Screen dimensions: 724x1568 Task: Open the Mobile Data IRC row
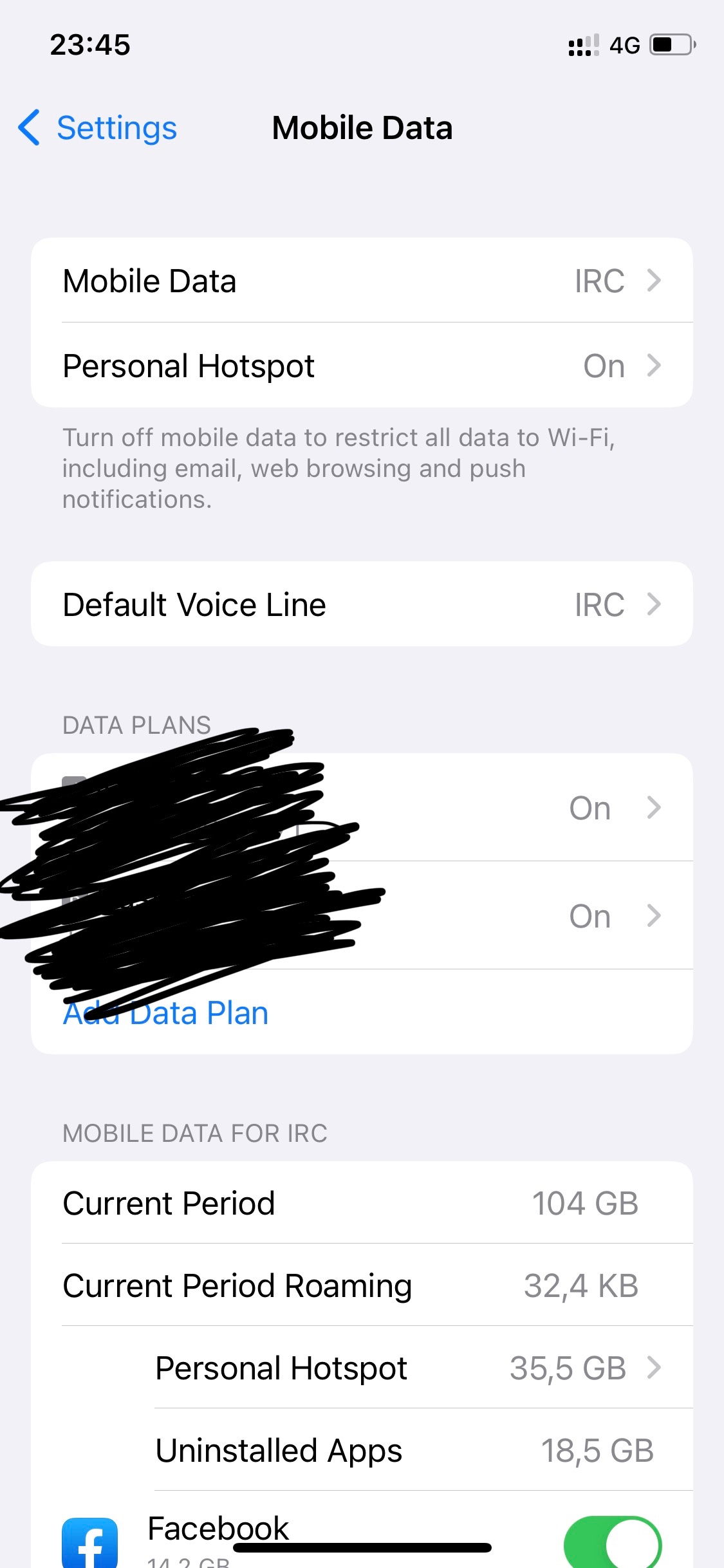[x=362, y=281]
